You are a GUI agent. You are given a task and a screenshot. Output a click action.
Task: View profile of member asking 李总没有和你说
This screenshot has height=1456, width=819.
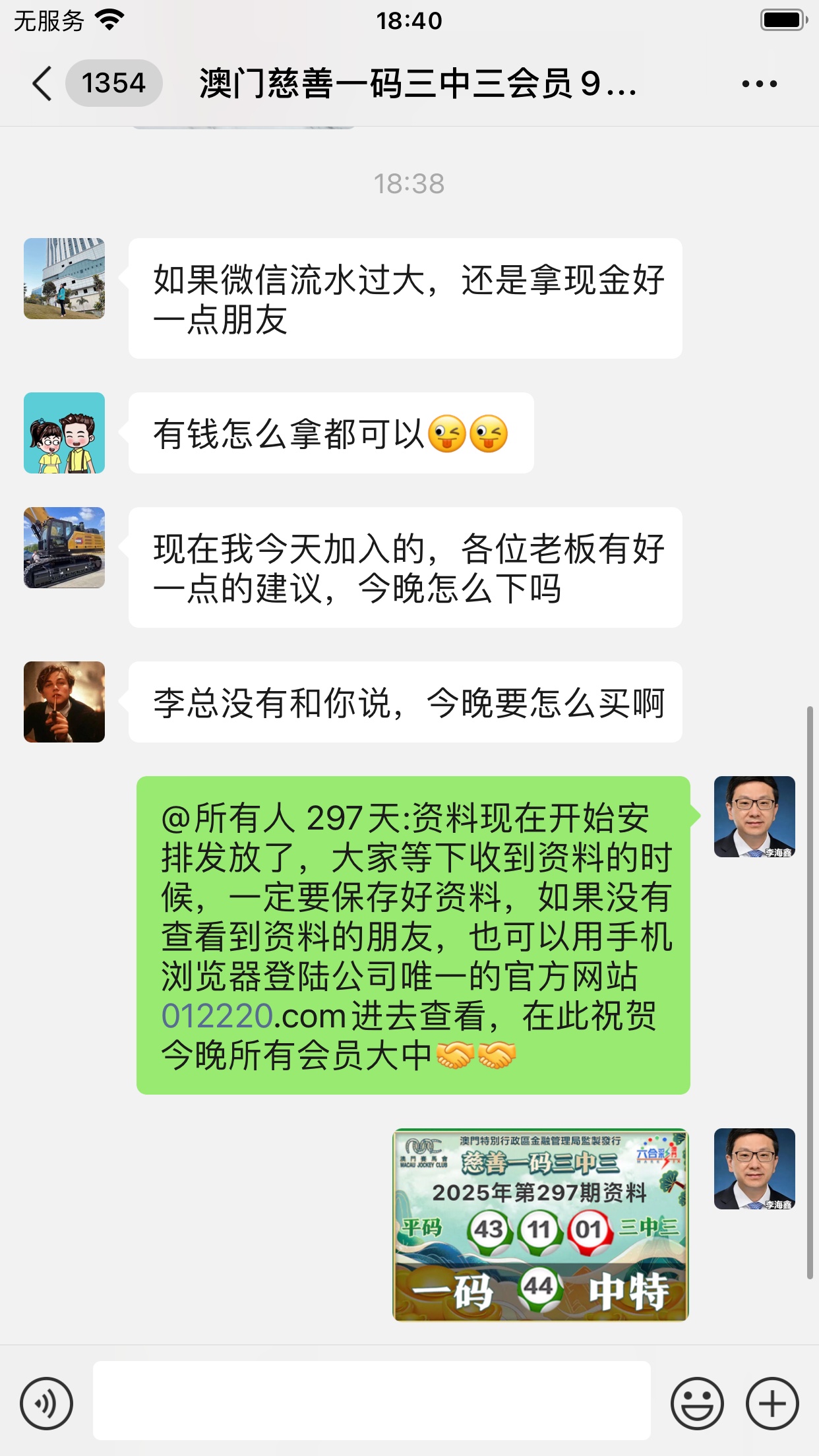tap(64, 702)
